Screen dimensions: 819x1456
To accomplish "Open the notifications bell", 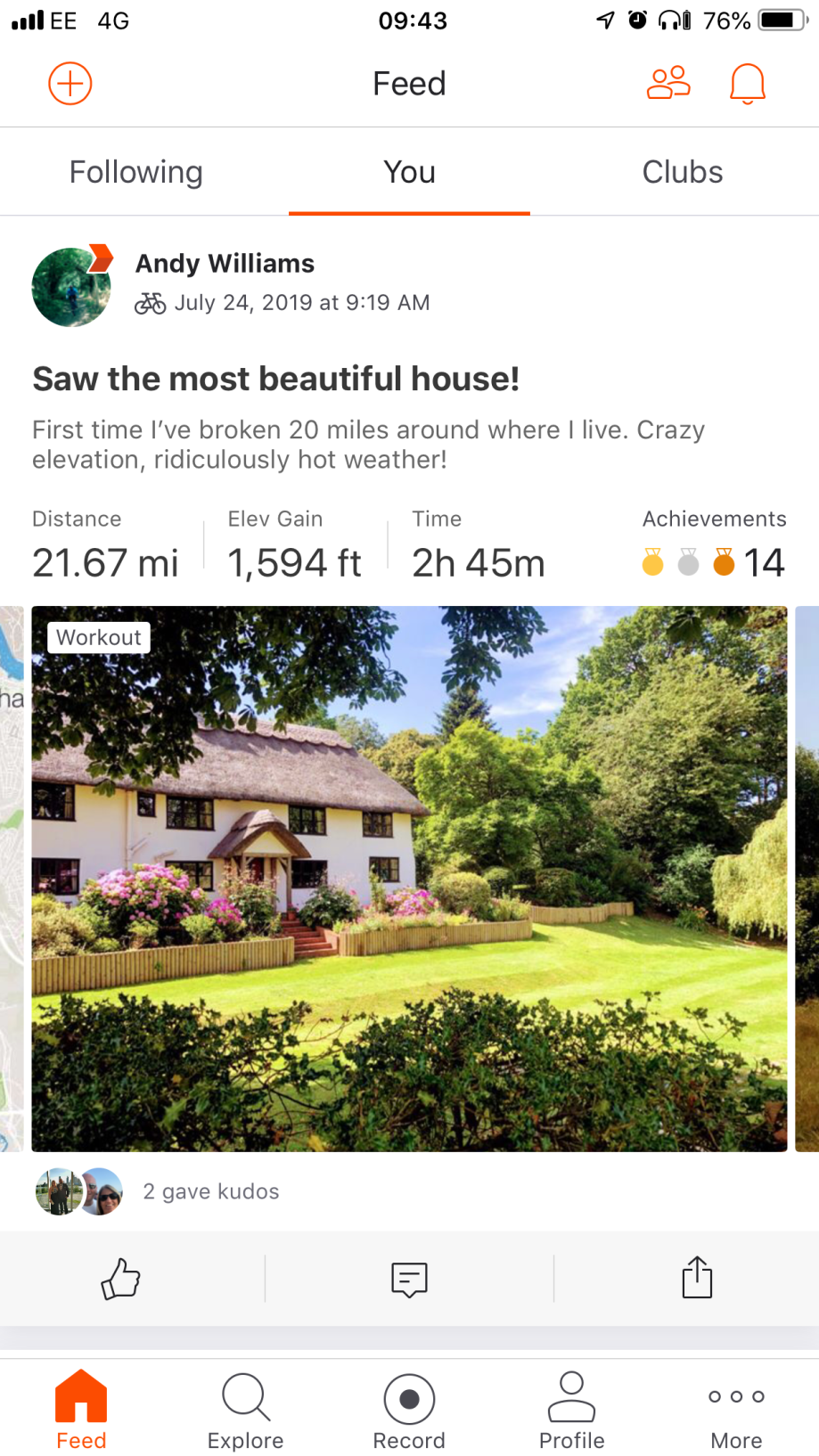I will (747, 84).
